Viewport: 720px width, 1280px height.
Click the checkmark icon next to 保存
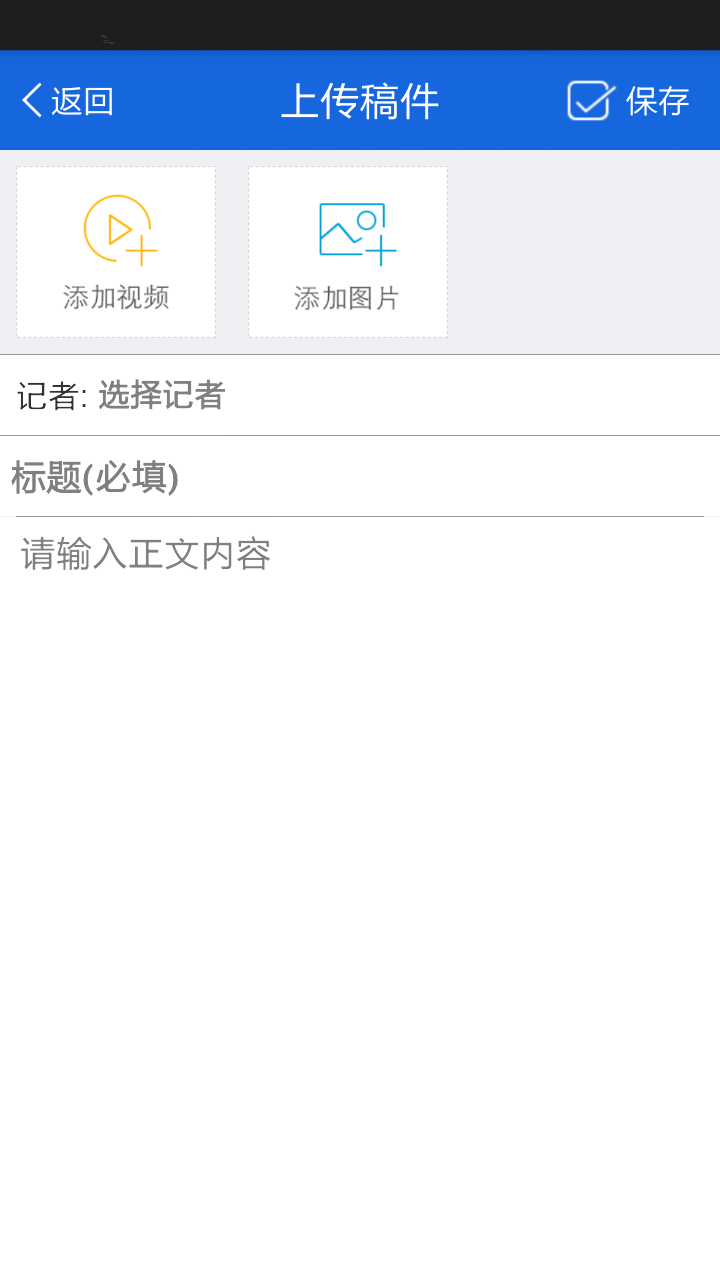tap(588, 100)
